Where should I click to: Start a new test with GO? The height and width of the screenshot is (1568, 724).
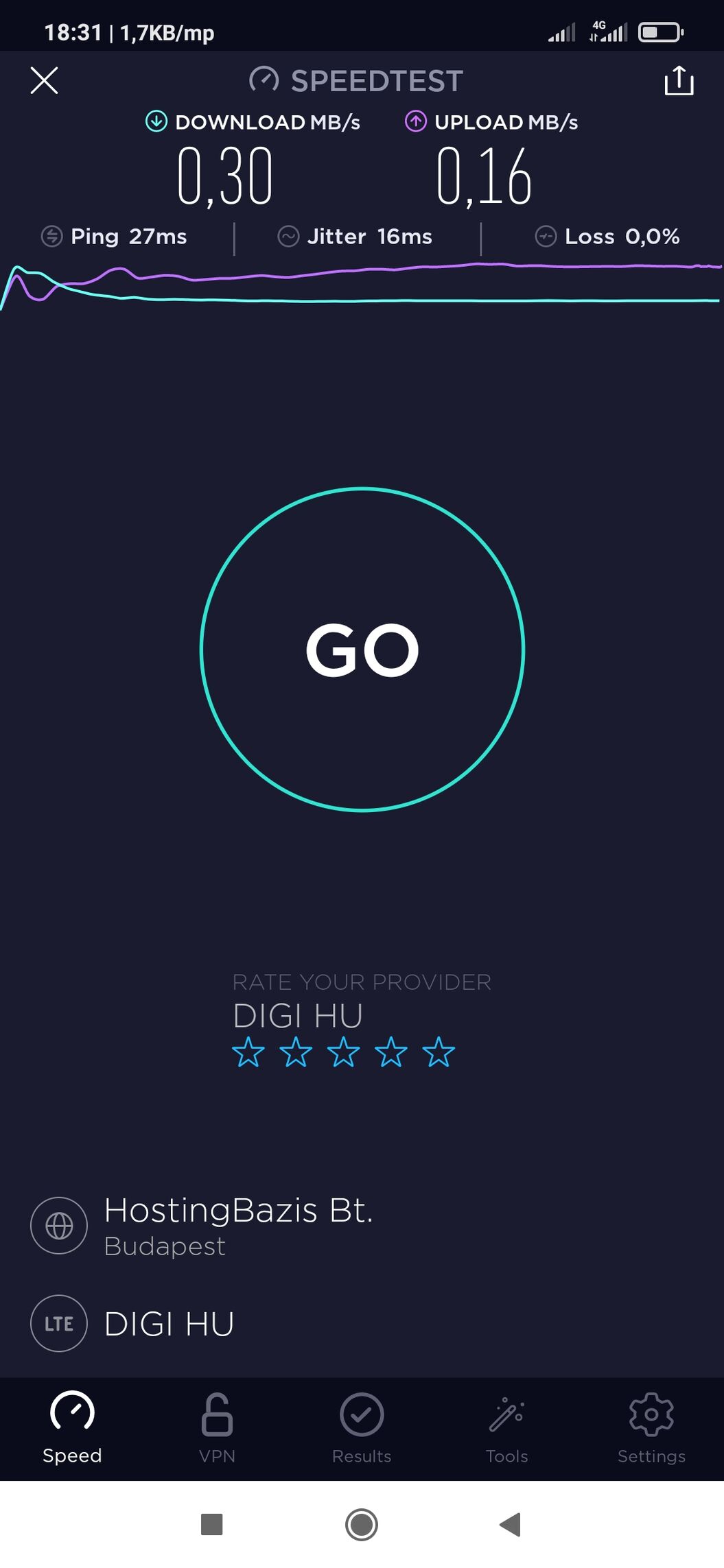point(362,649)
